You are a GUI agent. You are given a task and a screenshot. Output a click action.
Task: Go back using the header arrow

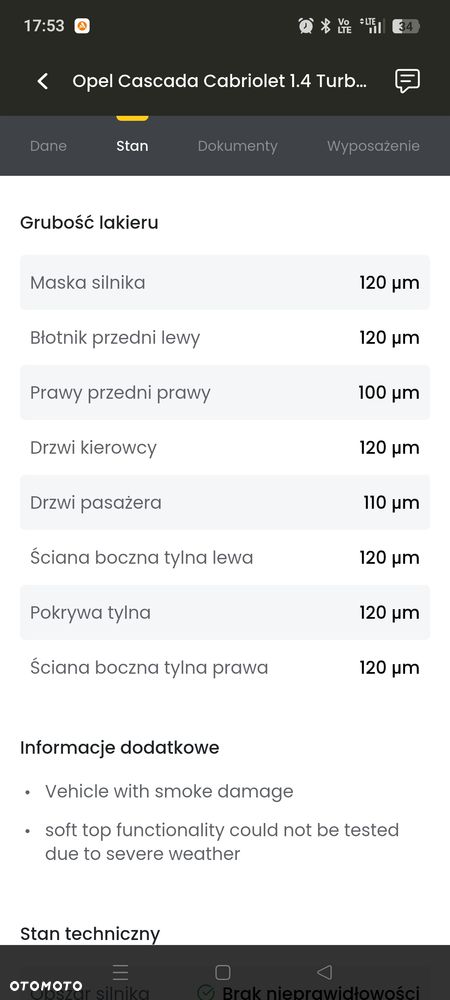(43, 81)
